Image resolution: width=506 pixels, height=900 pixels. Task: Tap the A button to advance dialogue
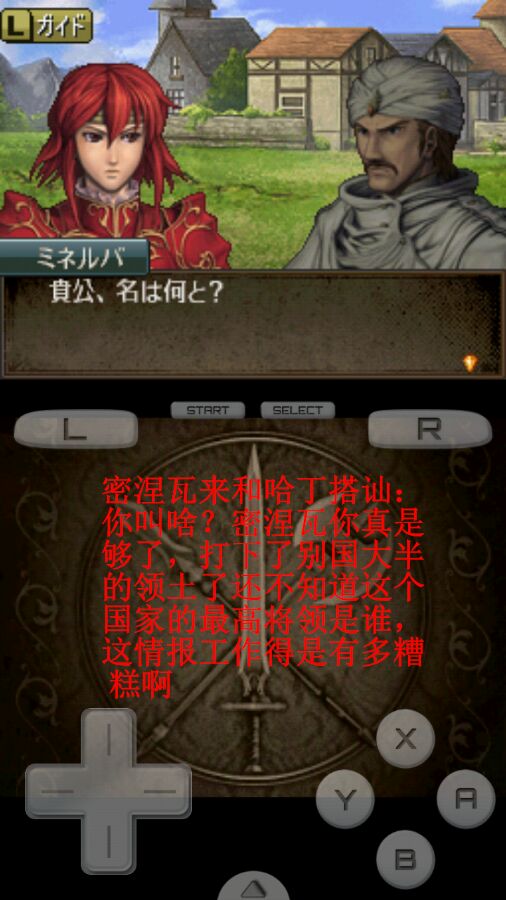click(x=466, y=799)
